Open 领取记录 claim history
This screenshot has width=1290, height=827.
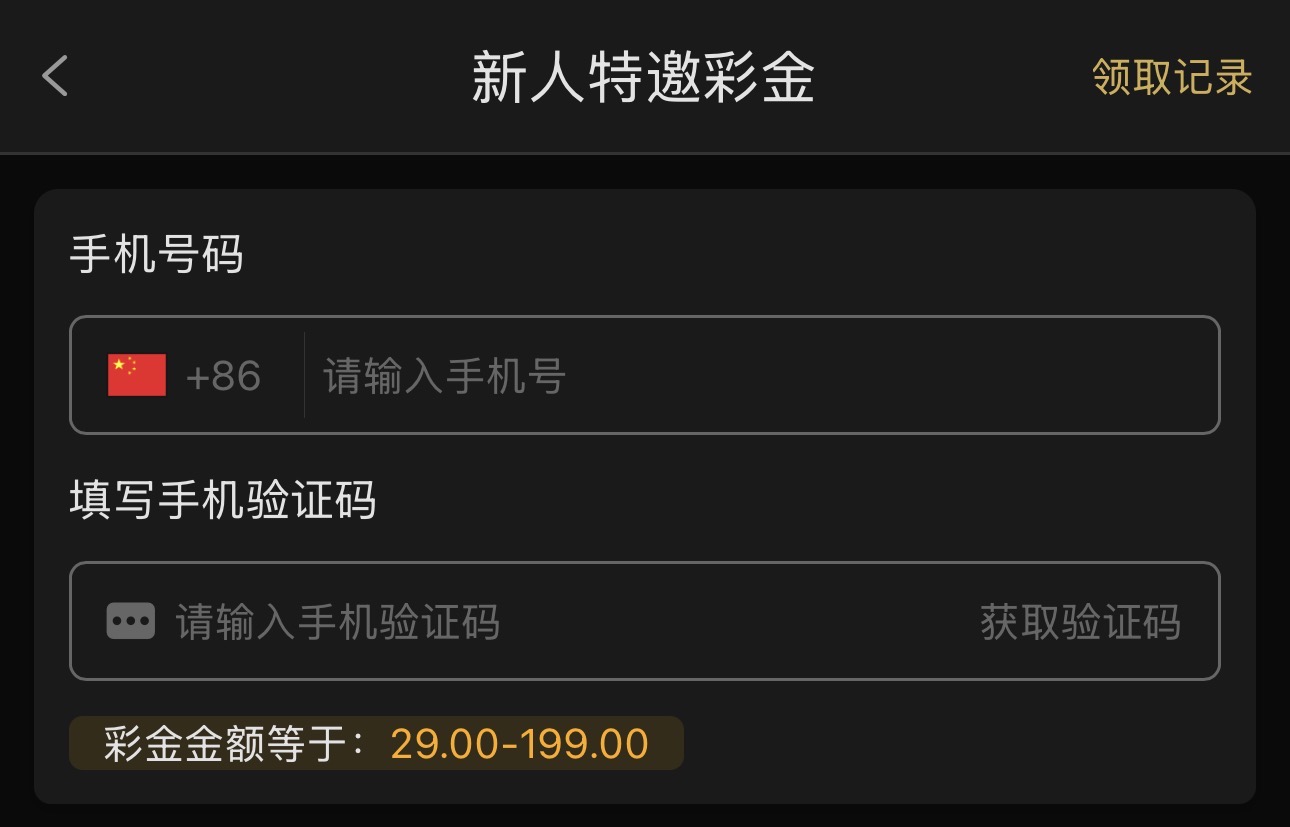[1172, 77]
